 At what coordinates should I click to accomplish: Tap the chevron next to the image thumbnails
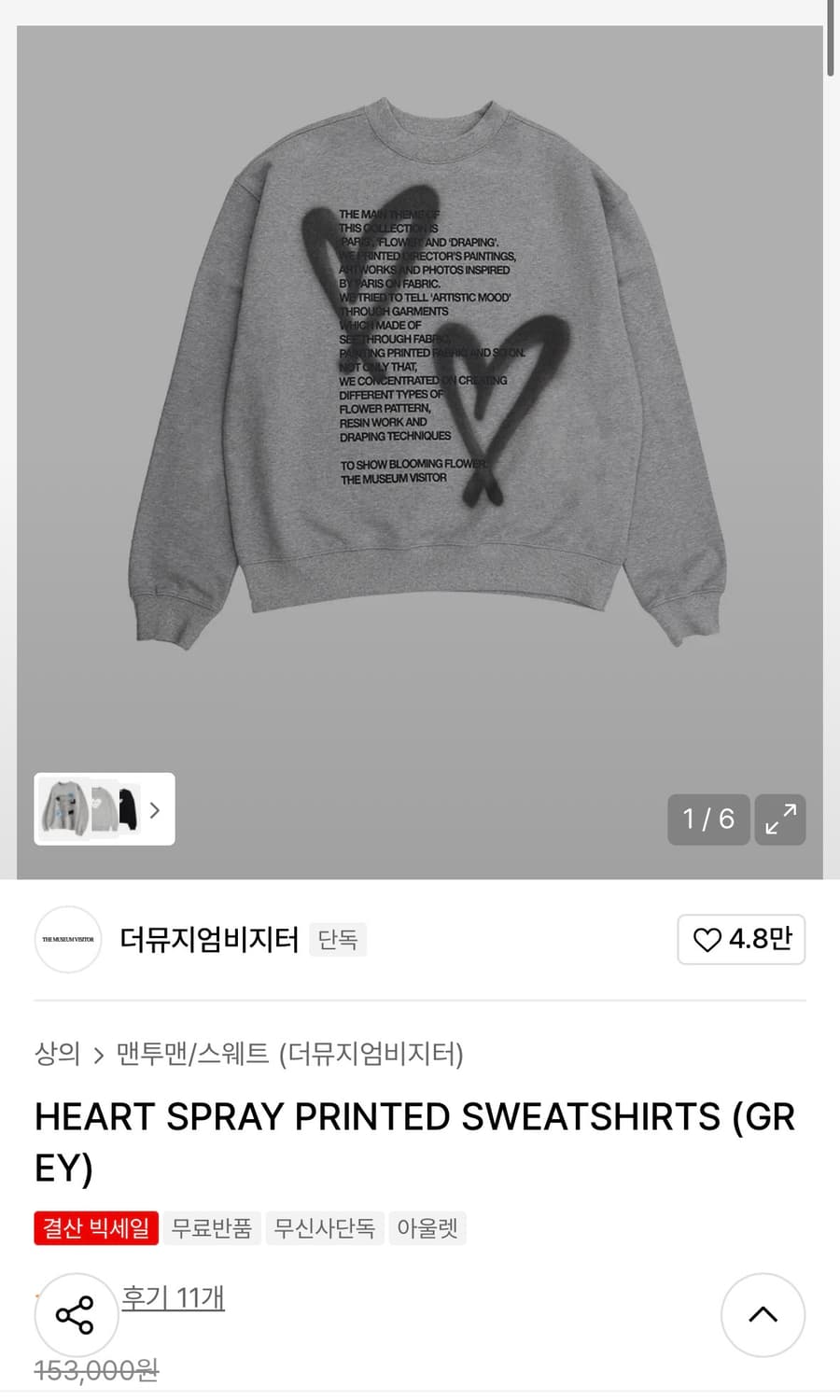coord(155,810)
